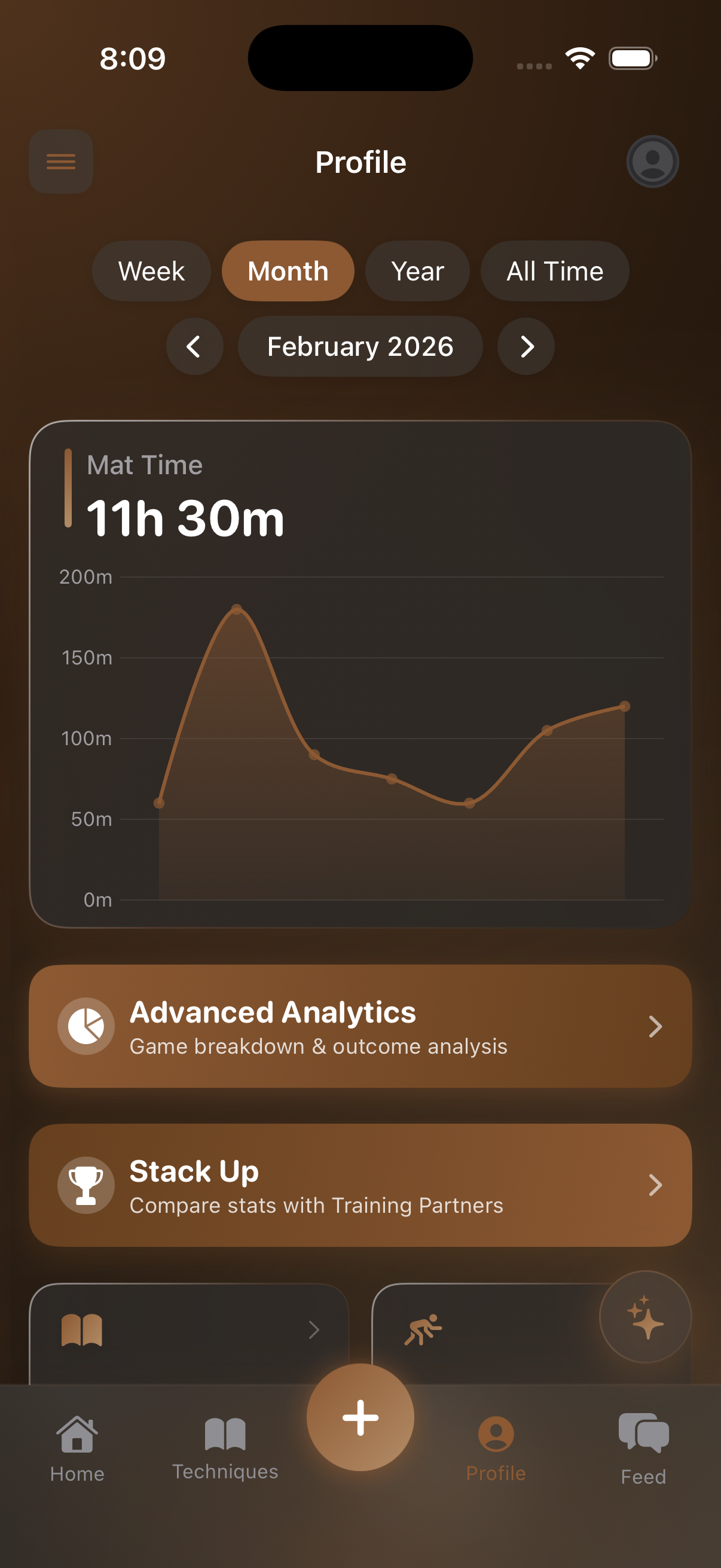Select the Week time filter

[x=151, y=271]
